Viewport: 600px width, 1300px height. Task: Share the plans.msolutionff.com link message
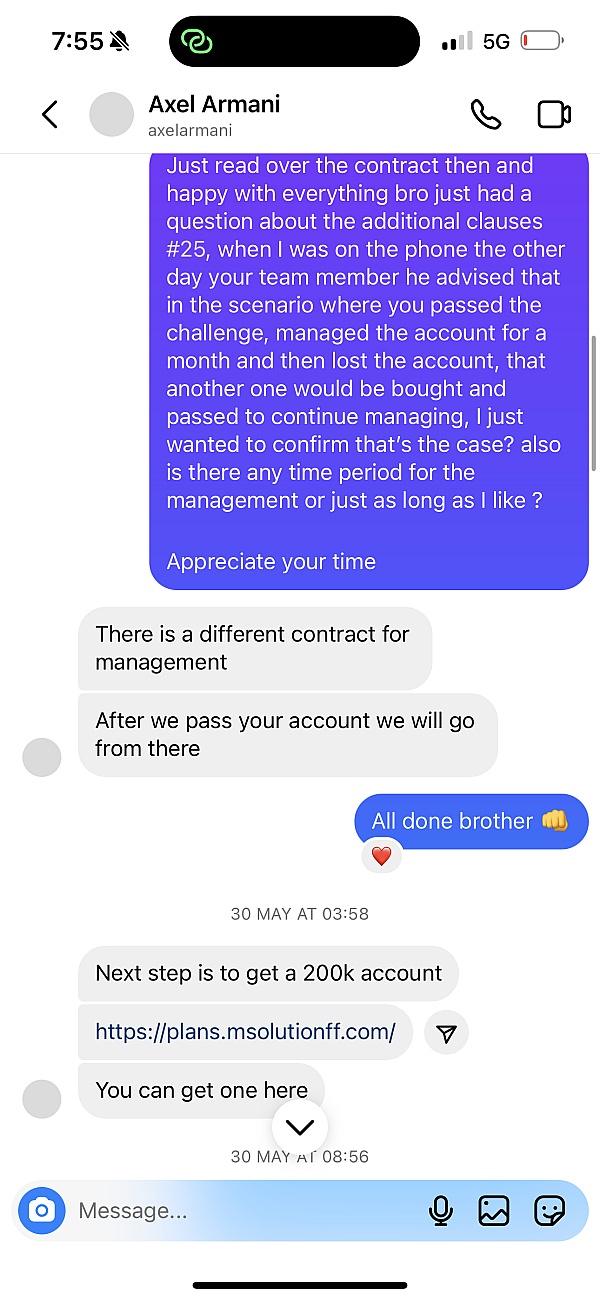tap(447, 1034)
